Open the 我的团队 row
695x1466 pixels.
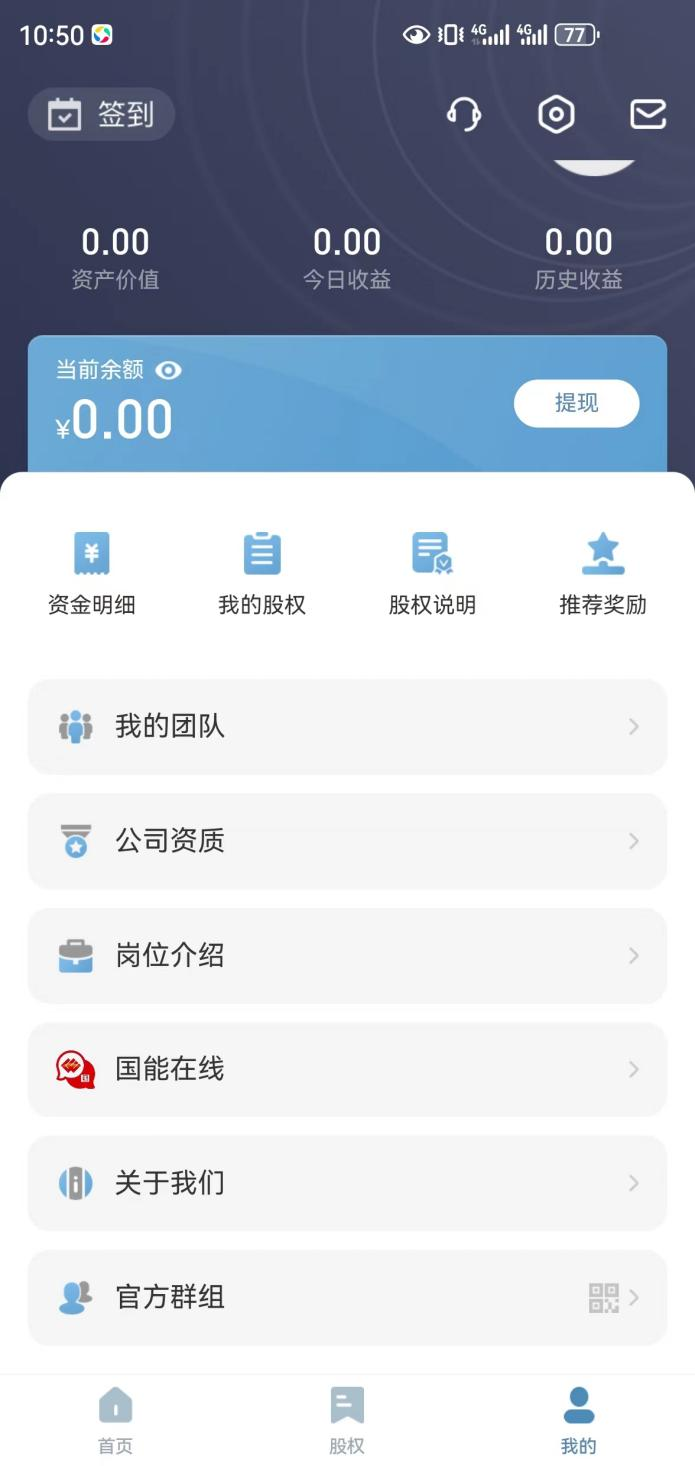click(347, 727)
